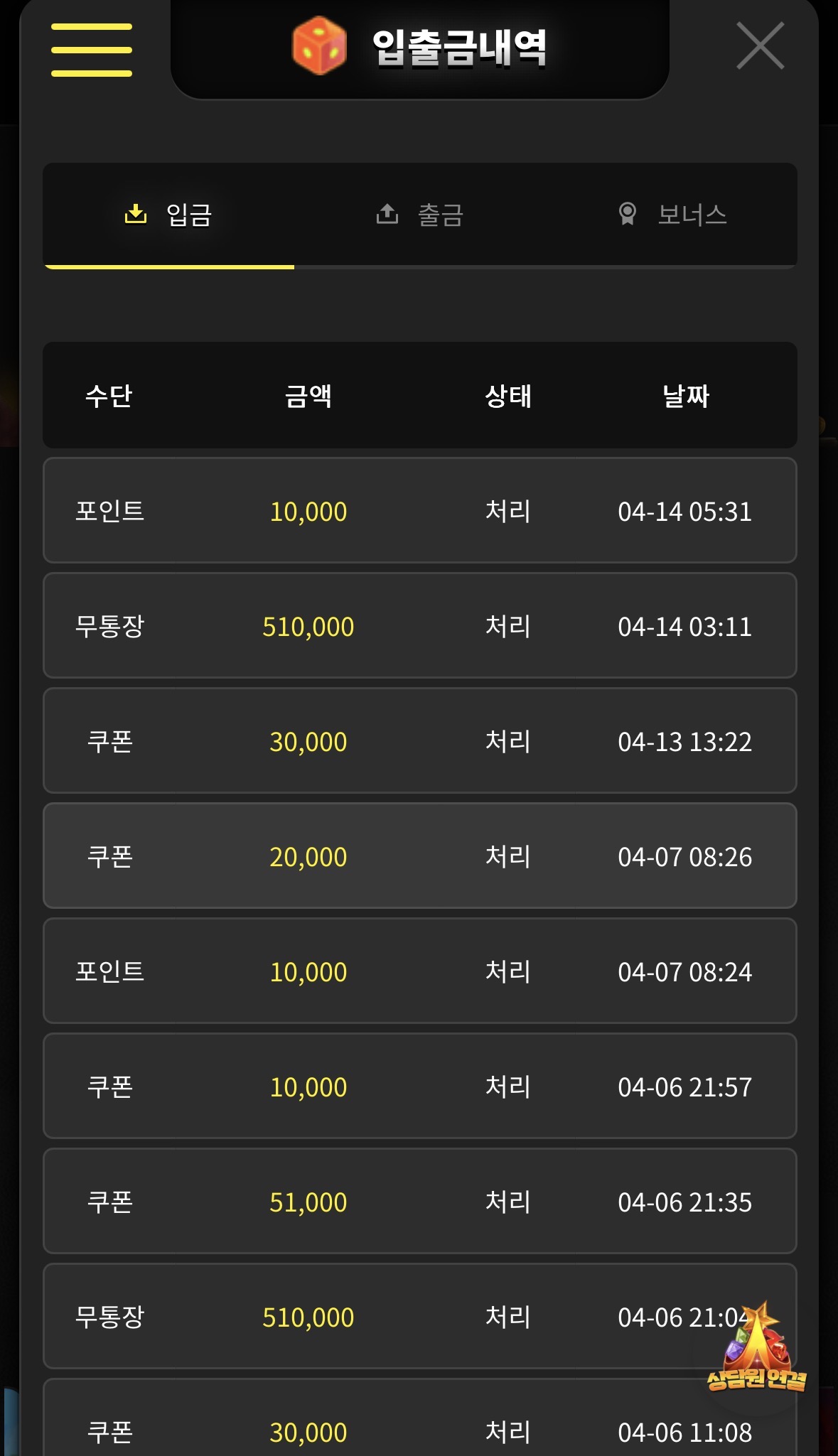
Task: Select the 입금 tab
Action: pos(169,215)
